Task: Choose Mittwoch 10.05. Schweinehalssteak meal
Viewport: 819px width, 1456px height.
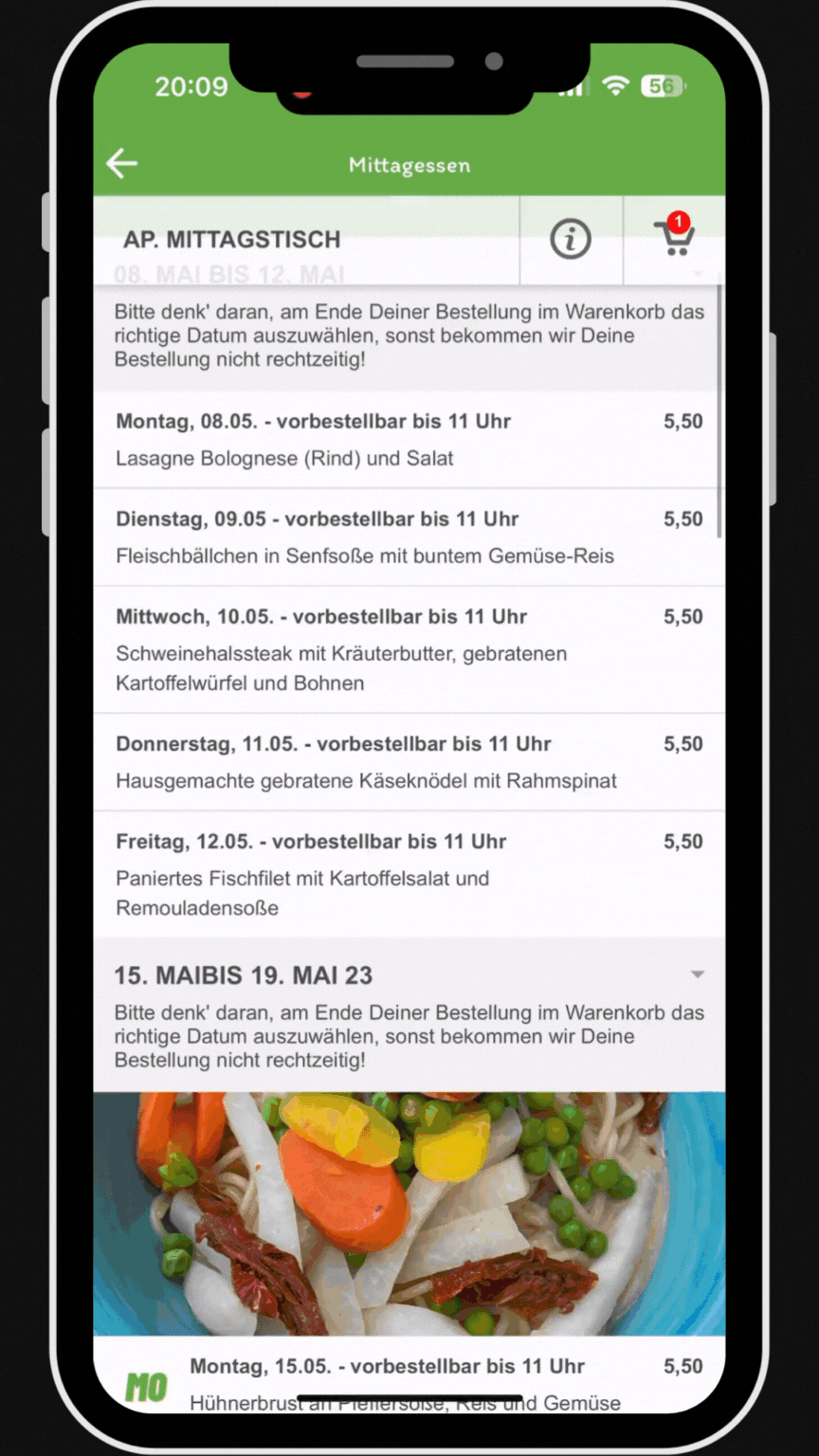Action: (409, 649)
